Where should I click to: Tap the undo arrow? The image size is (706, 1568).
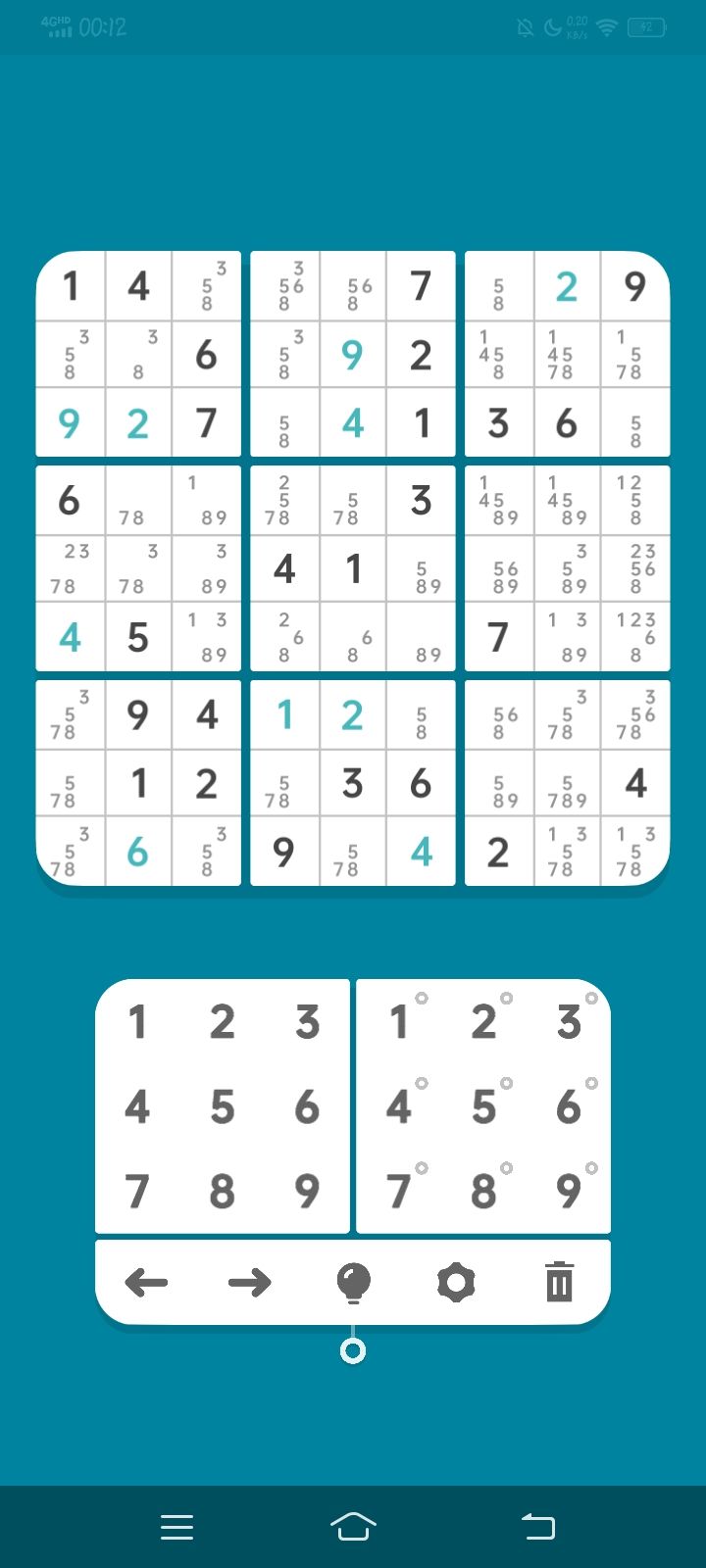click(x=146, y=1282)
